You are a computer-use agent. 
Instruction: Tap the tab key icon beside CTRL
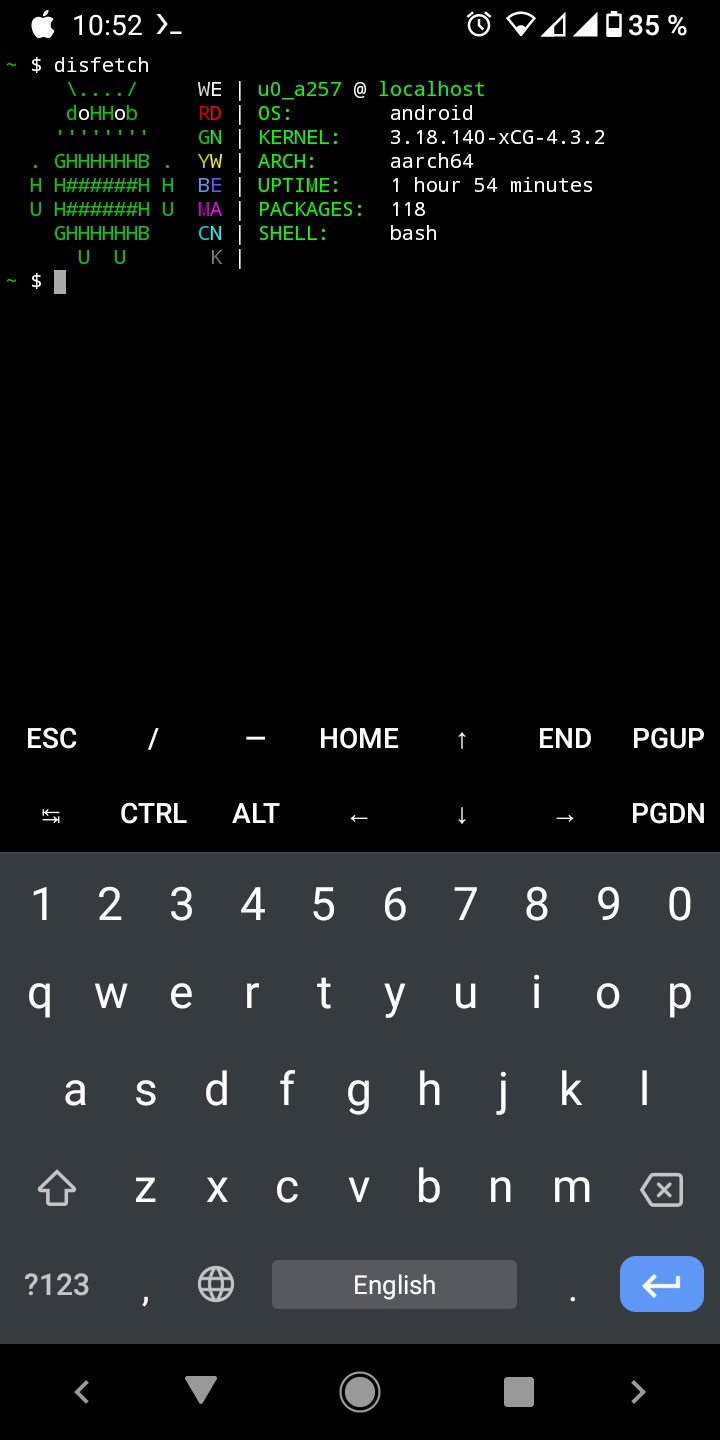click(x=51, y=814)
